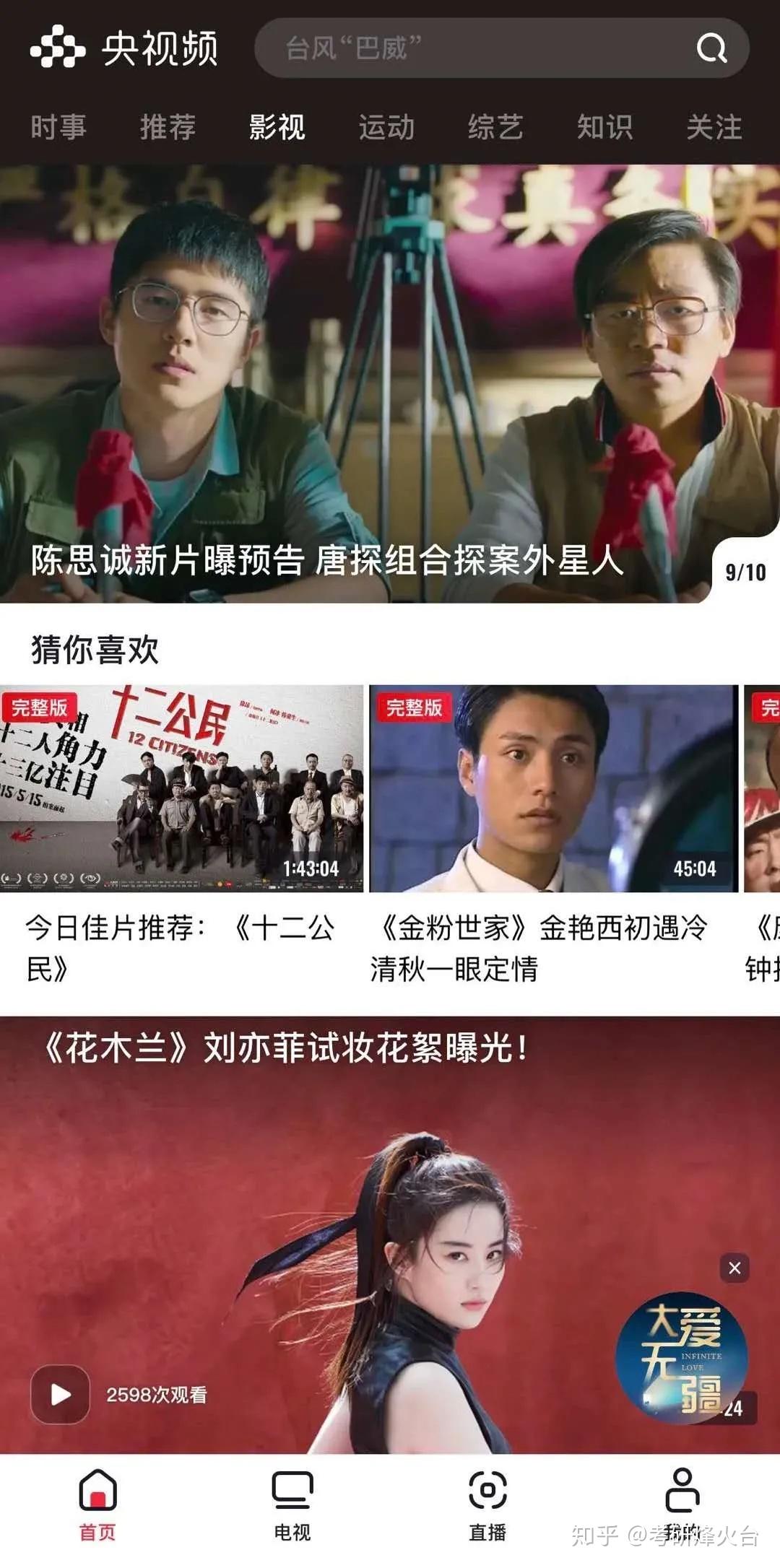Open the 大爱无疆 floating promotion
The image size is (780, 1568).
click(x=681, y=1358)
